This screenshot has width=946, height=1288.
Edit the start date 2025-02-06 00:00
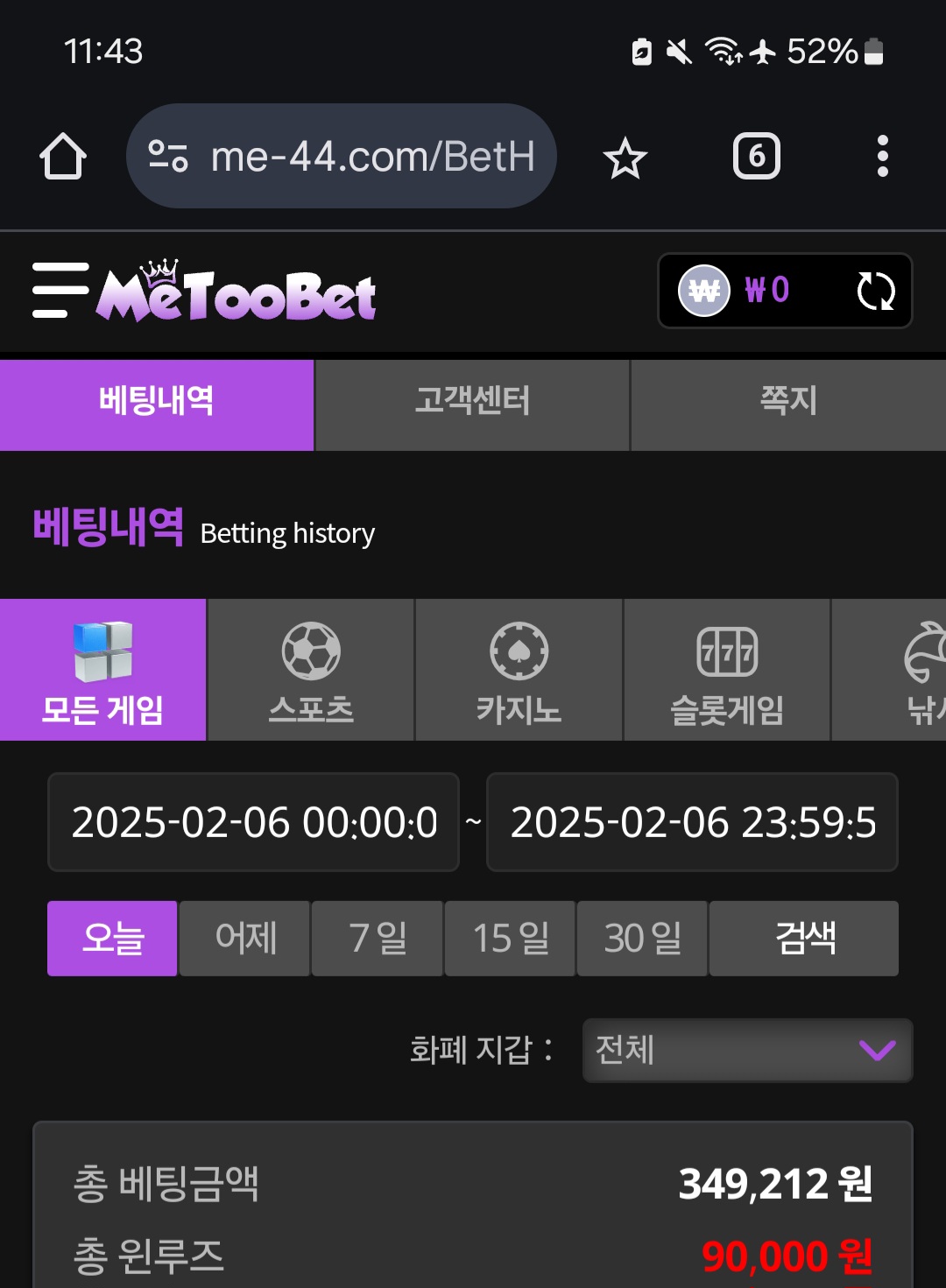click(x=253, y=822)
